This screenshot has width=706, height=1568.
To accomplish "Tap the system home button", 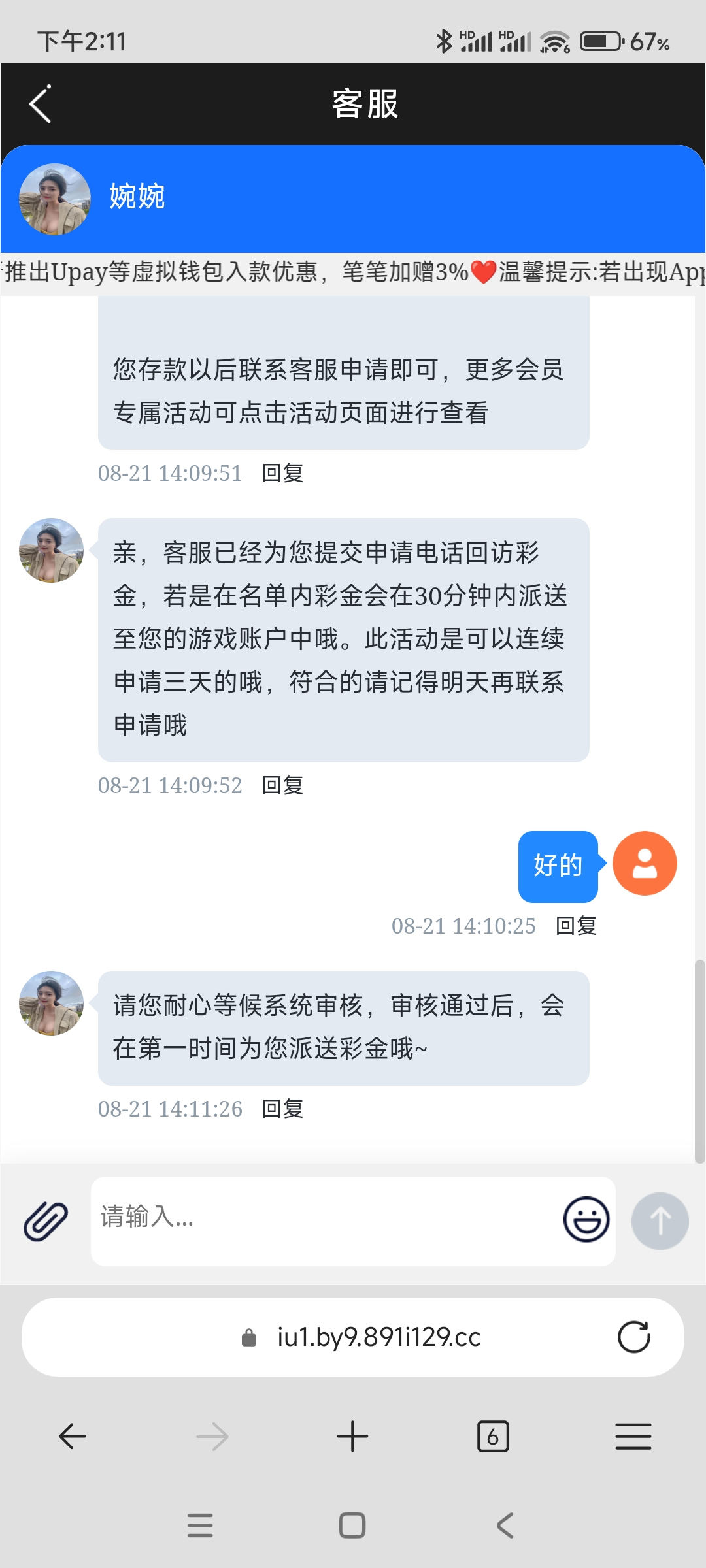I will (352, 1526).
